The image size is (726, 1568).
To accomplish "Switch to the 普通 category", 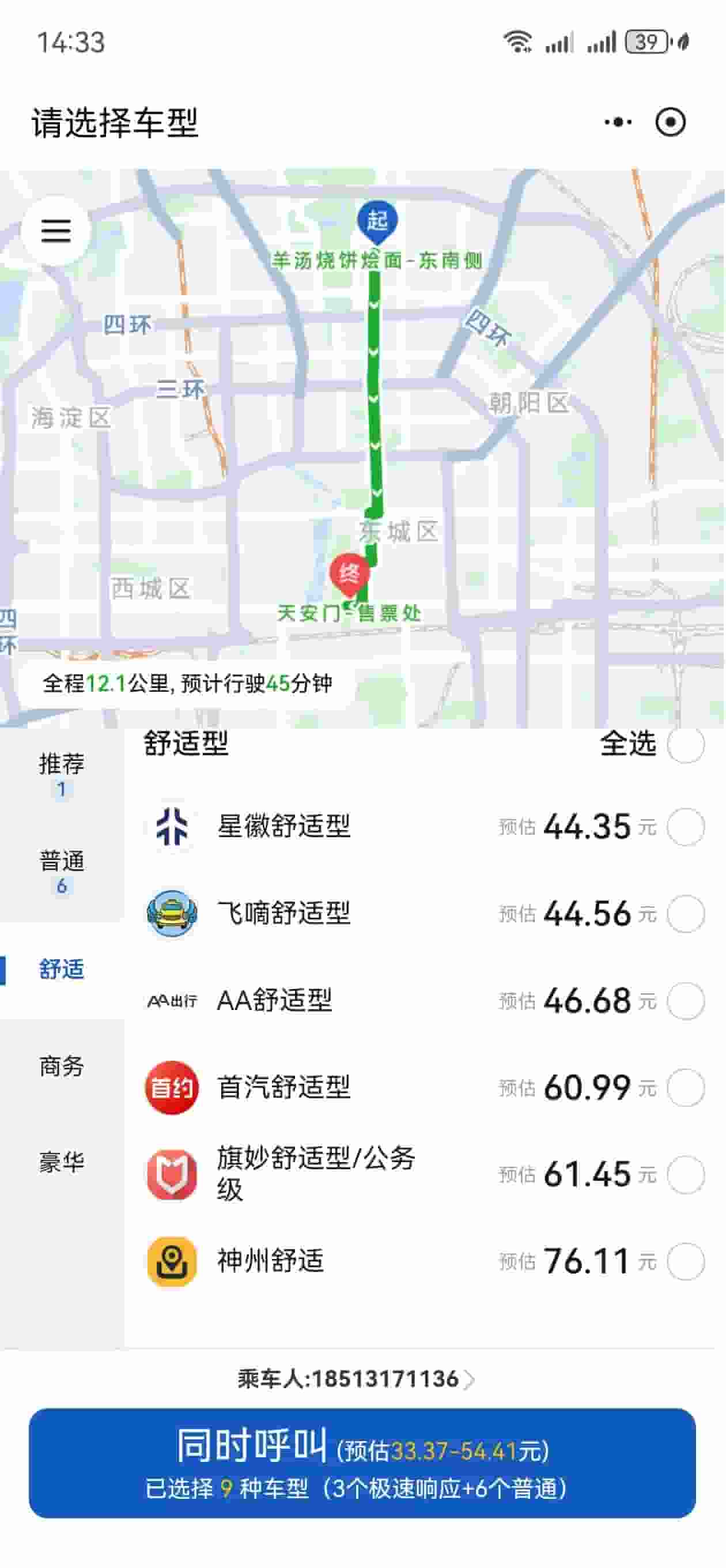I will coord(62,871).
